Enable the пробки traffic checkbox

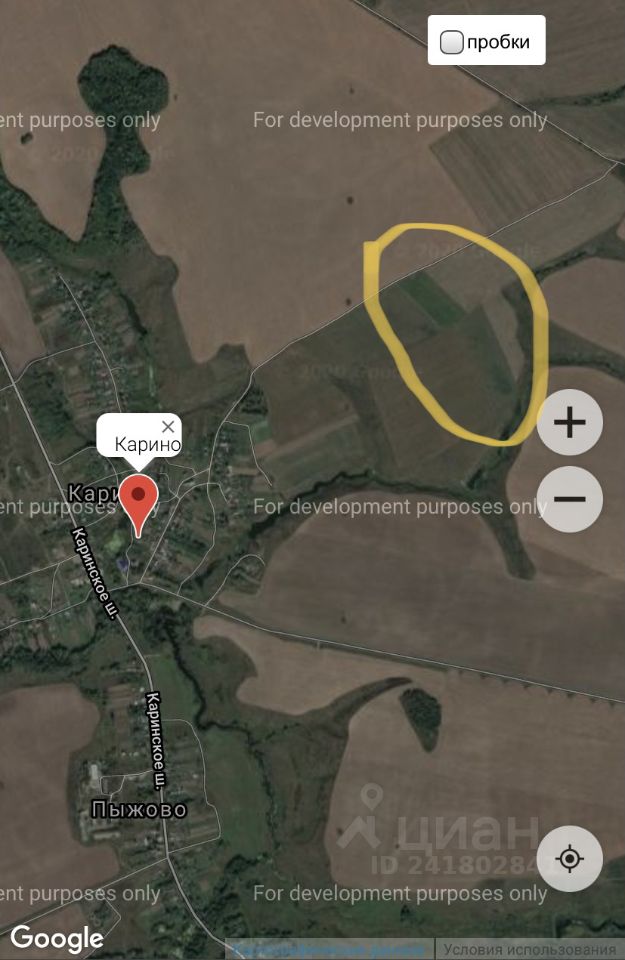(x=452, y=42)
